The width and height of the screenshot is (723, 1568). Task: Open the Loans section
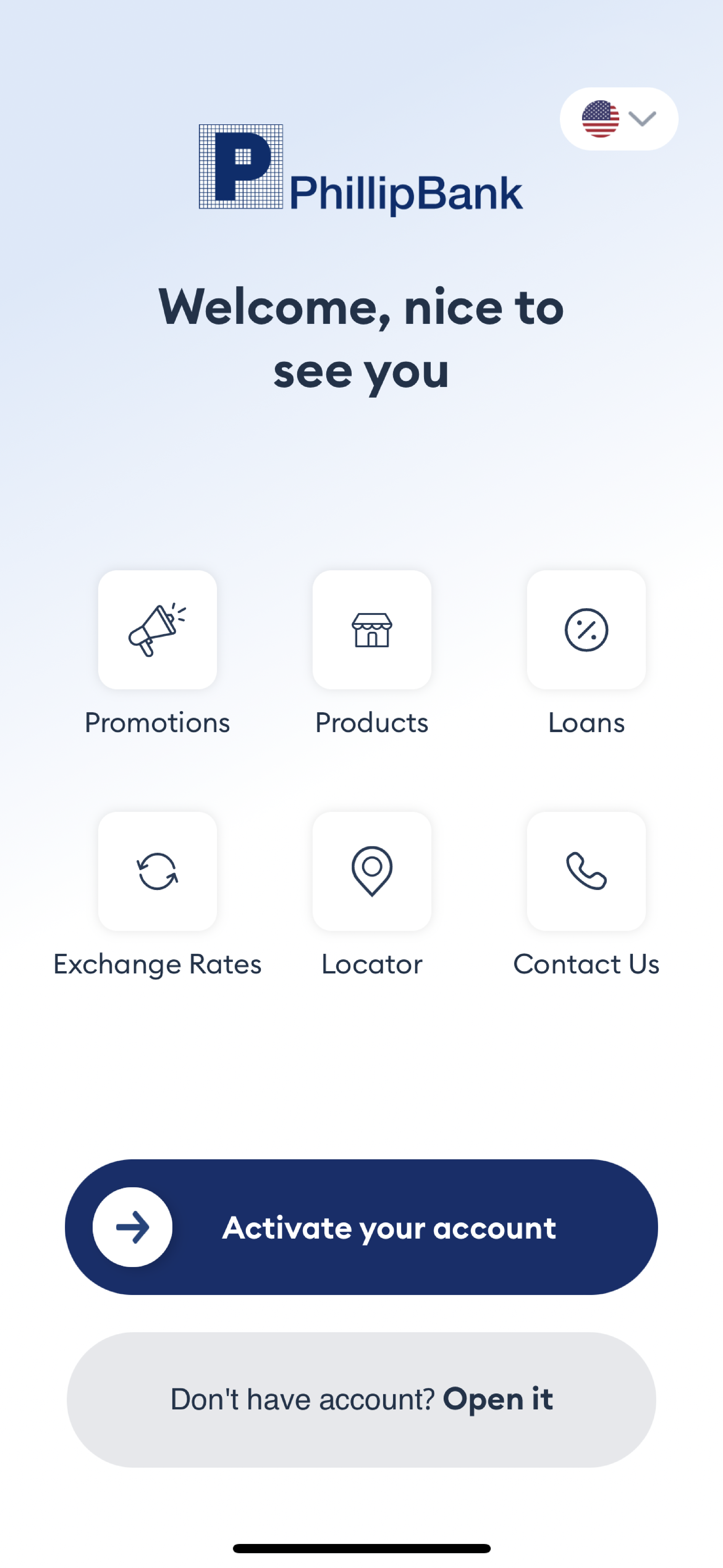coord(586,630)
